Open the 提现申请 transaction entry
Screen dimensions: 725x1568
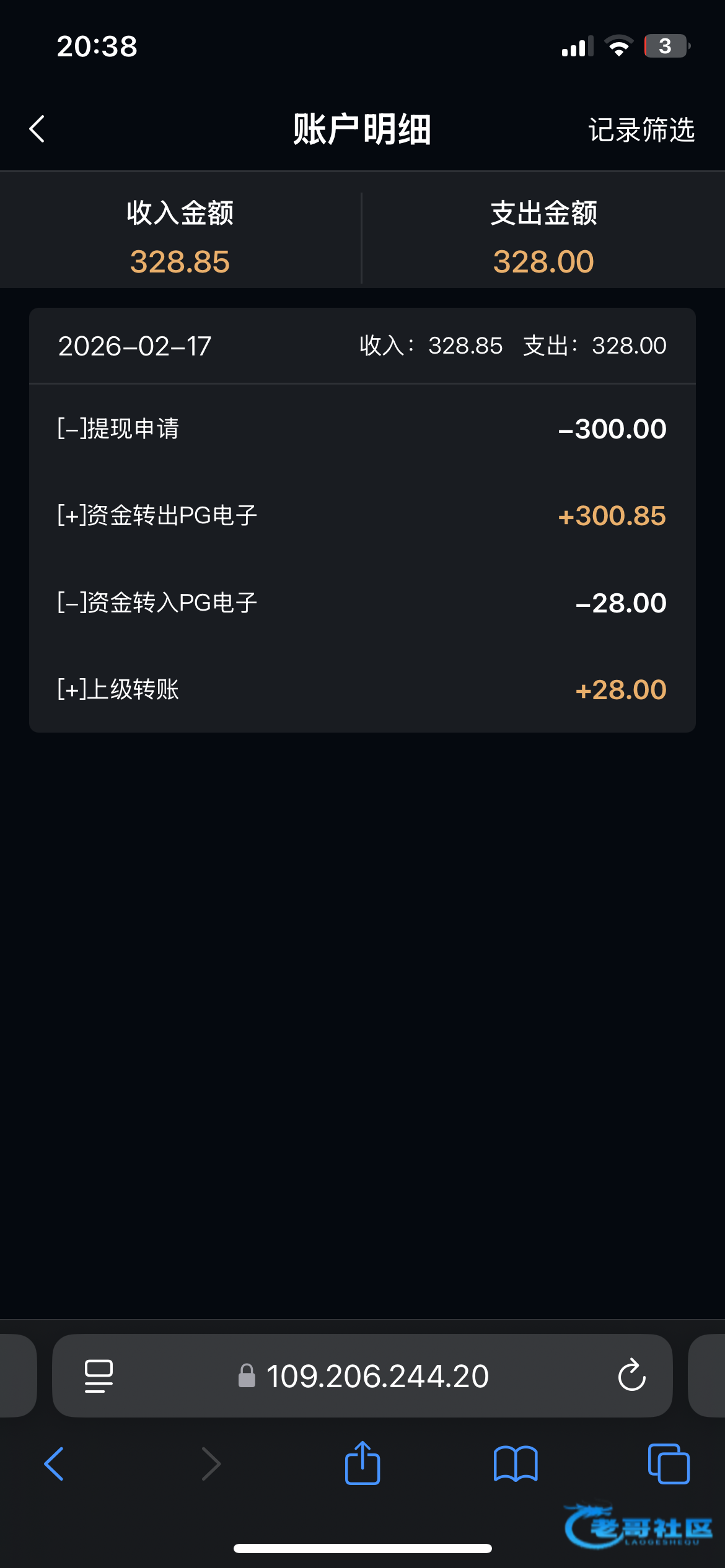pyautogui.click(x=362, y=429)
